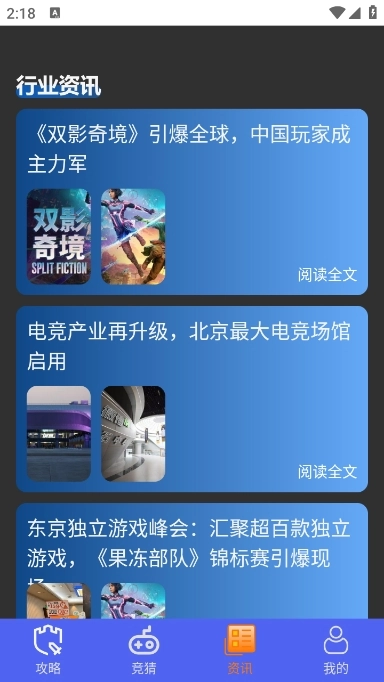Open the purple esports venue exterior photo
Screen dimensions: 384x682
tap(59, 434)
